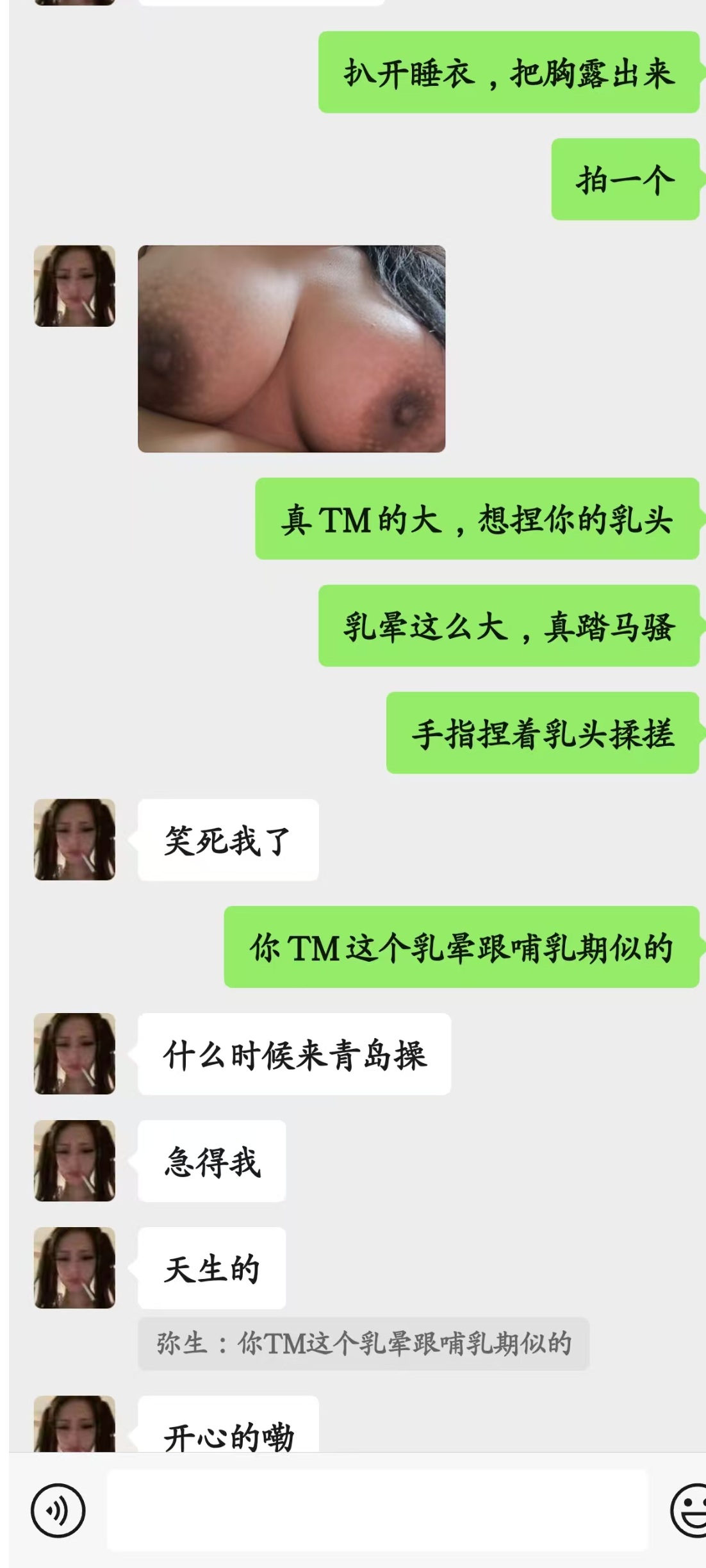
Task: Focus the message text input field
Action: point(377,1510)
